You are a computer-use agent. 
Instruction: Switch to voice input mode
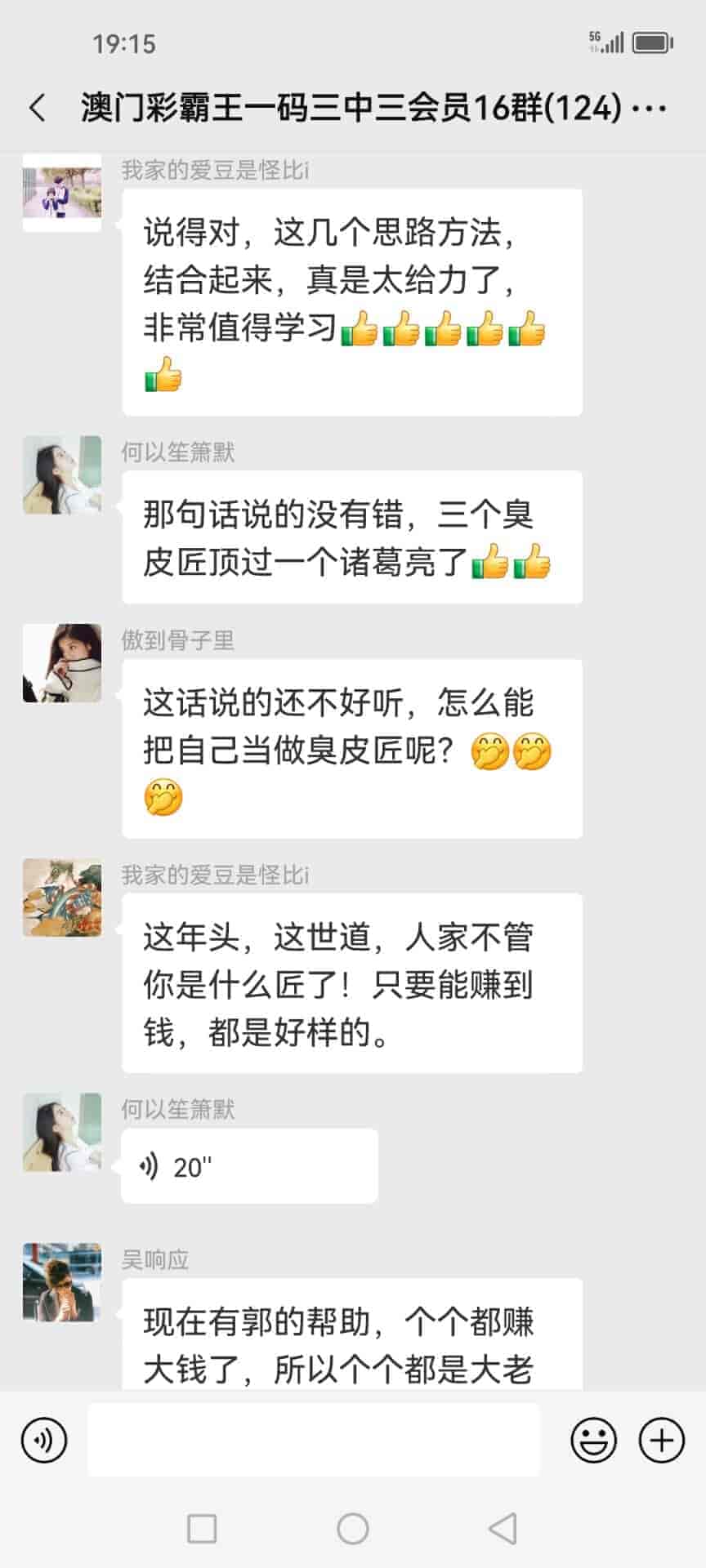(x=44, y=1440)
